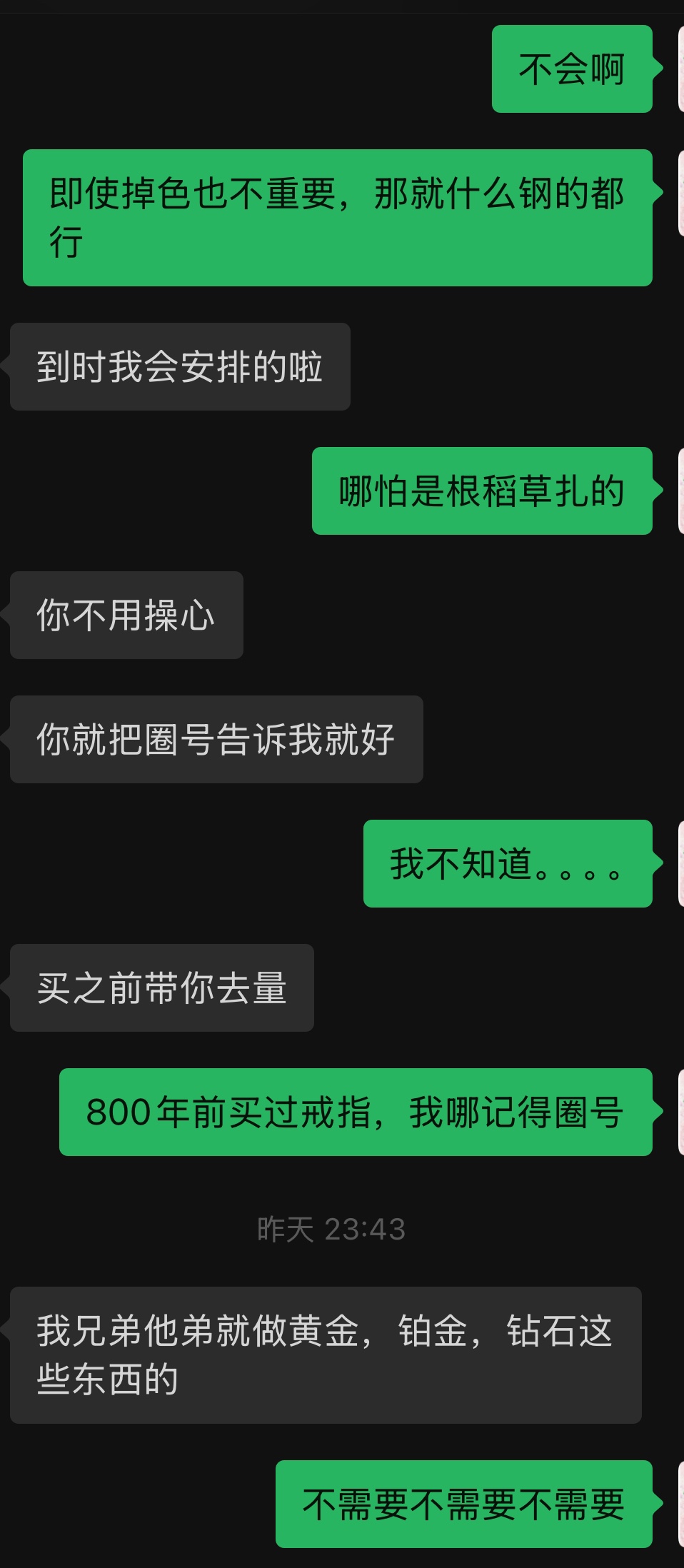
Task: Open sender's avatar beside the '不会啊' message
Action: 680,69
